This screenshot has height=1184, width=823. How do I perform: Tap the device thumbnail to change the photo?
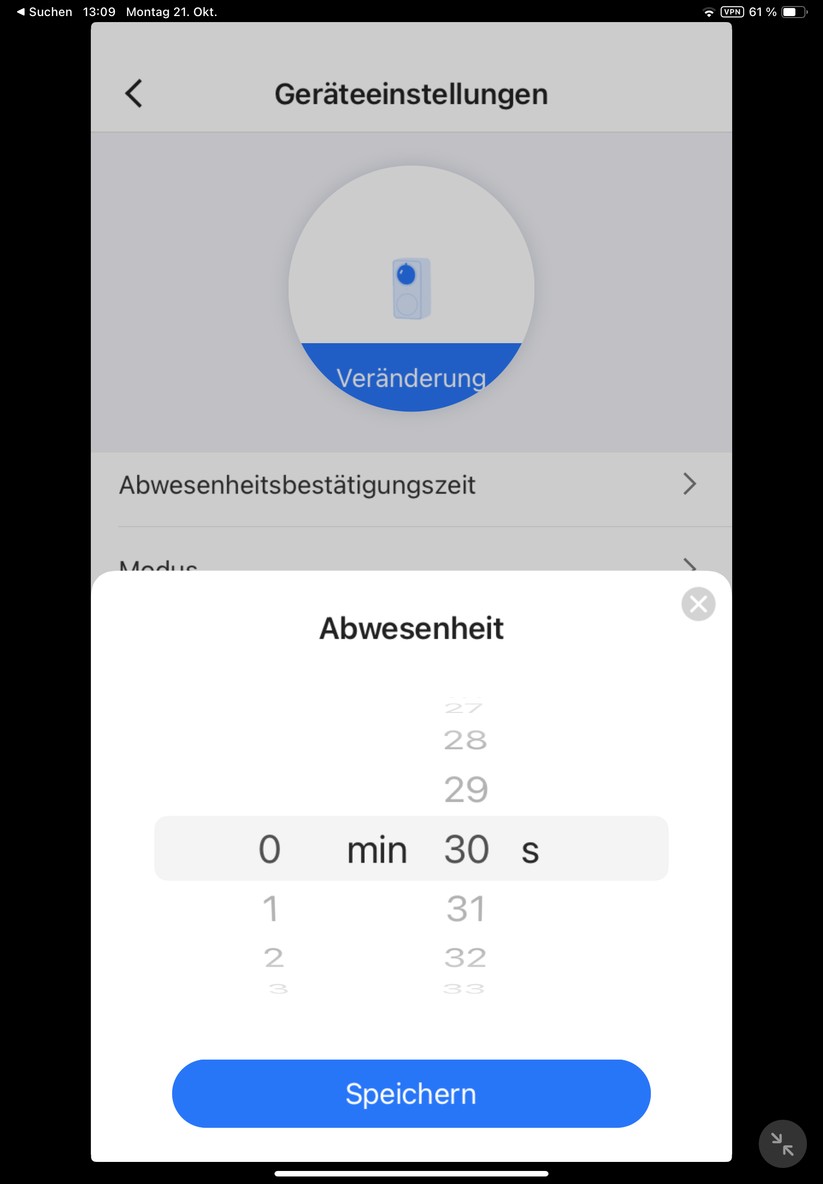(x=411, y=287)
